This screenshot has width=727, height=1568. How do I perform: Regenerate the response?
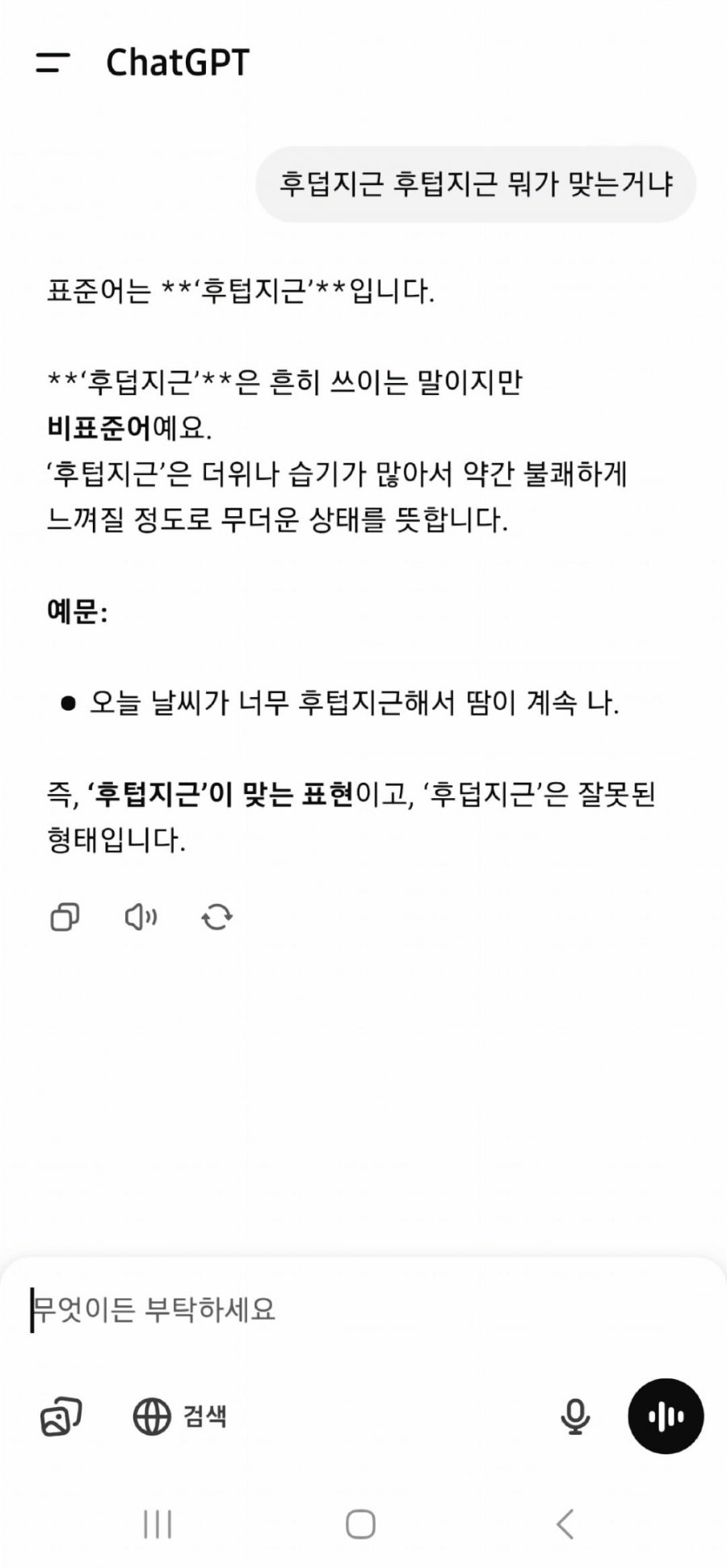pyautogui.click(x=216, y=917)
